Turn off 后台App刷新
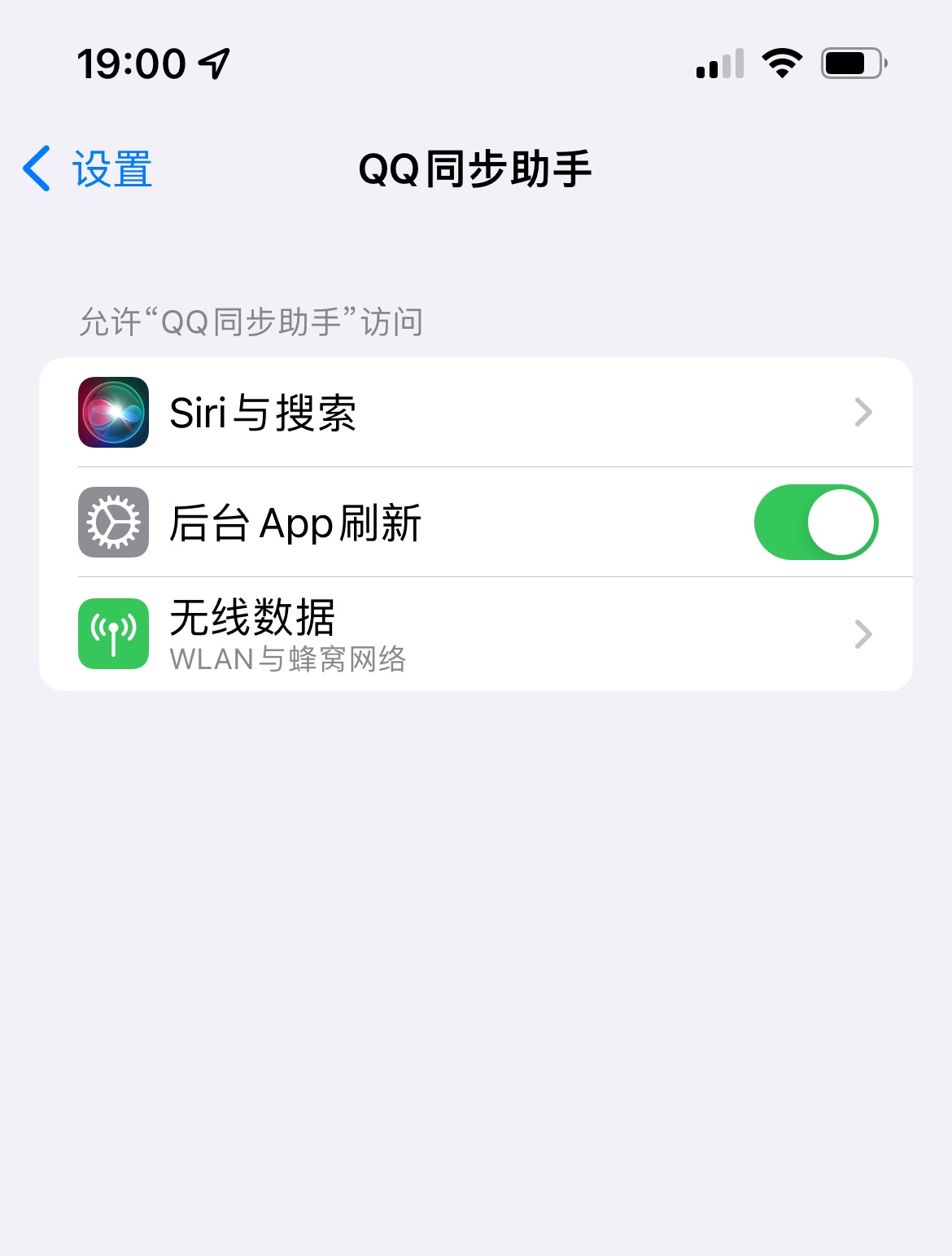 (815, 523)
